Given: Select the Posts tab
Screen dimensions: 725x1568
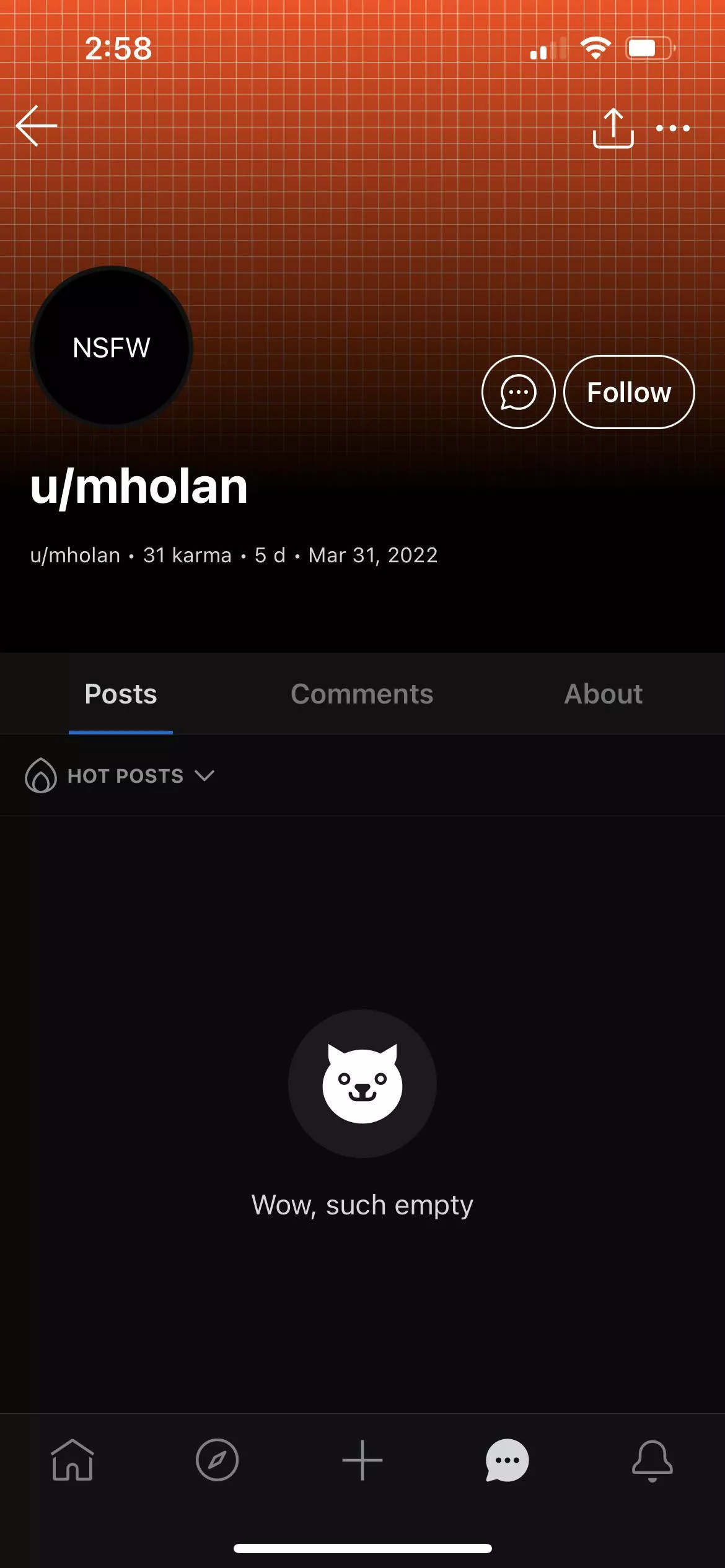Looking at the screenshot, I should (x=121, y=694).
